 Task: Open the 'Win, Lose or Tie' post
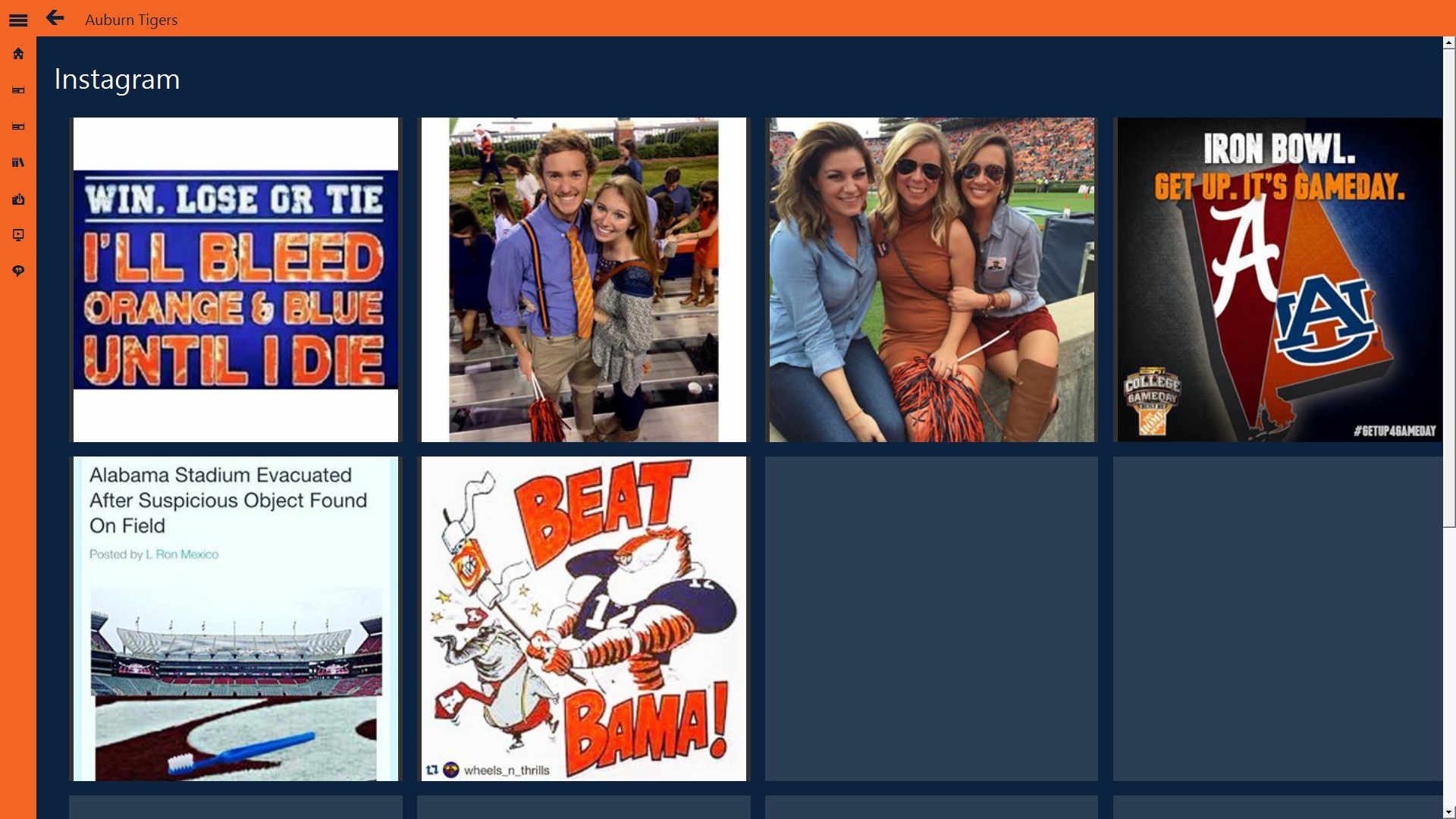coord(235,279)
